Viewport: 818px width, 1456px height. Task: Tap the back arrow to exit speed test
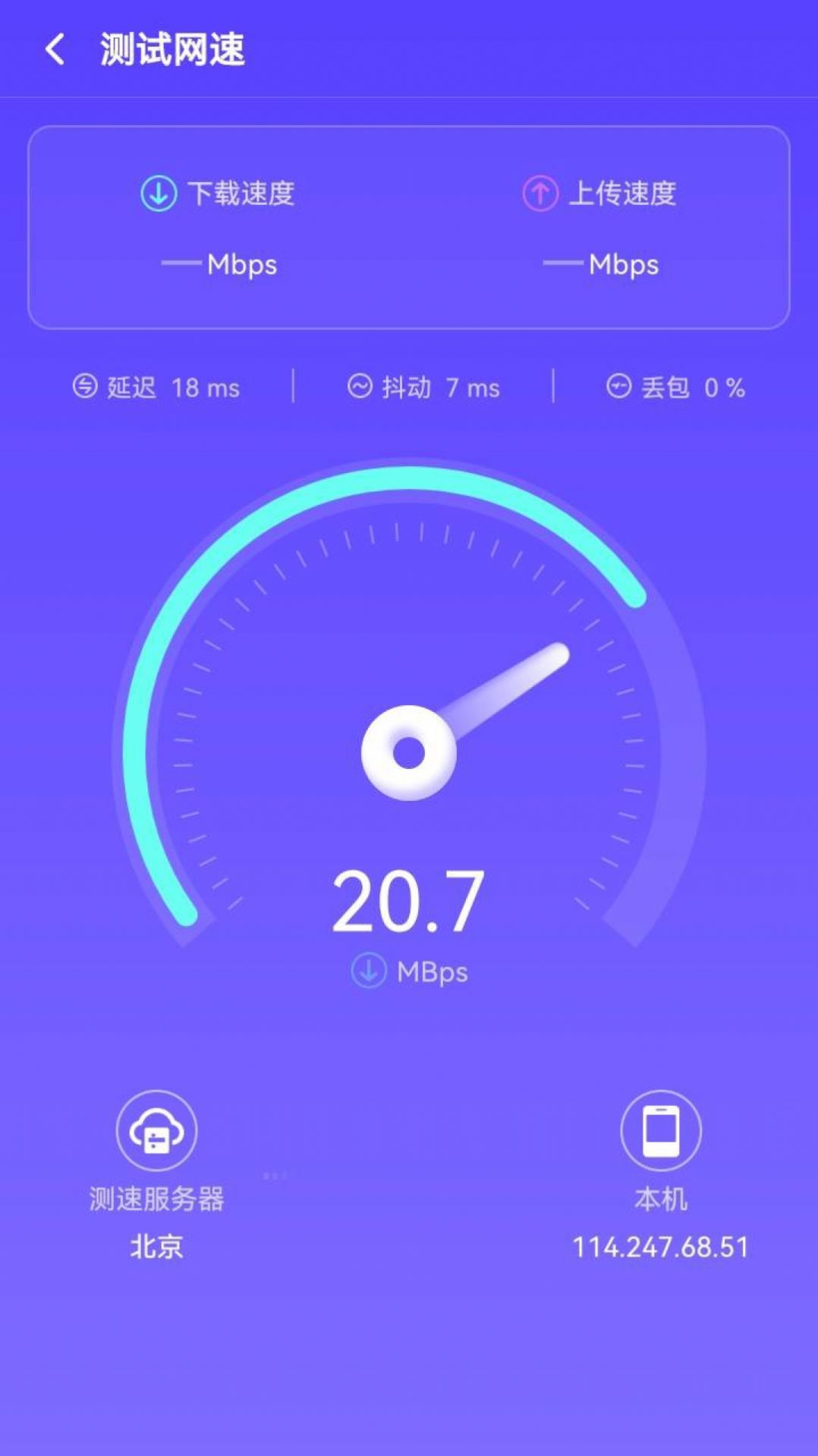(55, 48)
